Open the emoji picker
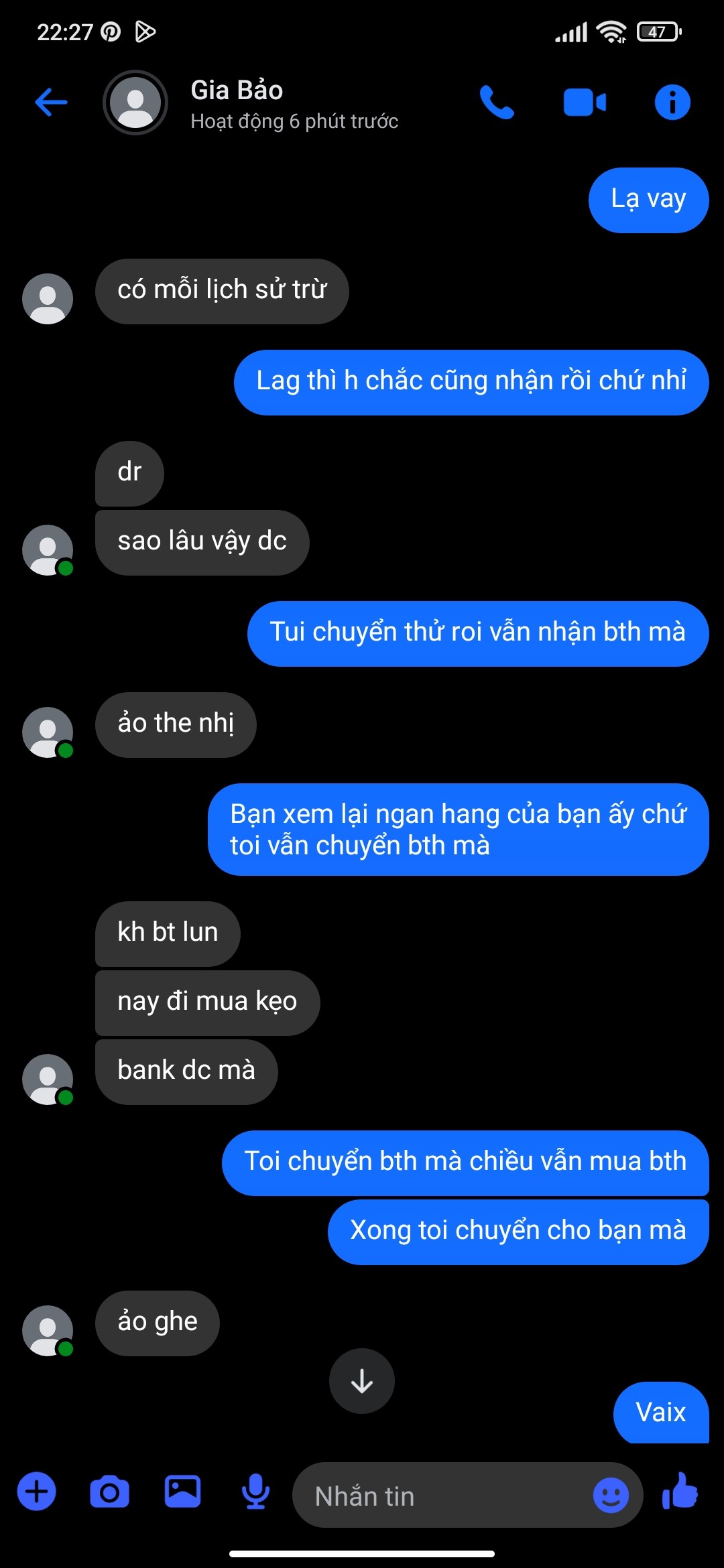This screenshot has width=724, height=1568. [x=611, y=1495]
